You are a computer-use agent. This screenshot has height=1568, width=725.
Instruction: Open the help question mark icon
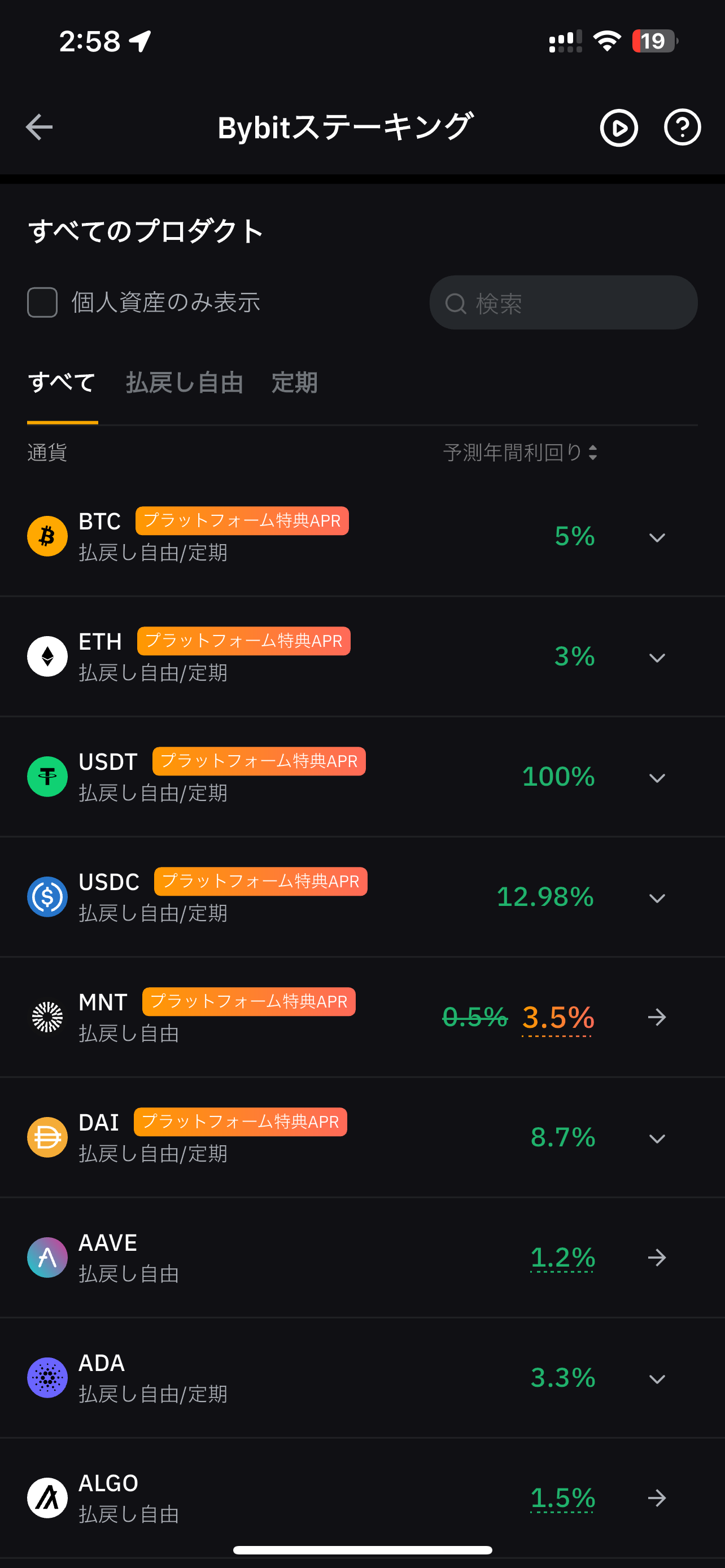click(682, 127)
